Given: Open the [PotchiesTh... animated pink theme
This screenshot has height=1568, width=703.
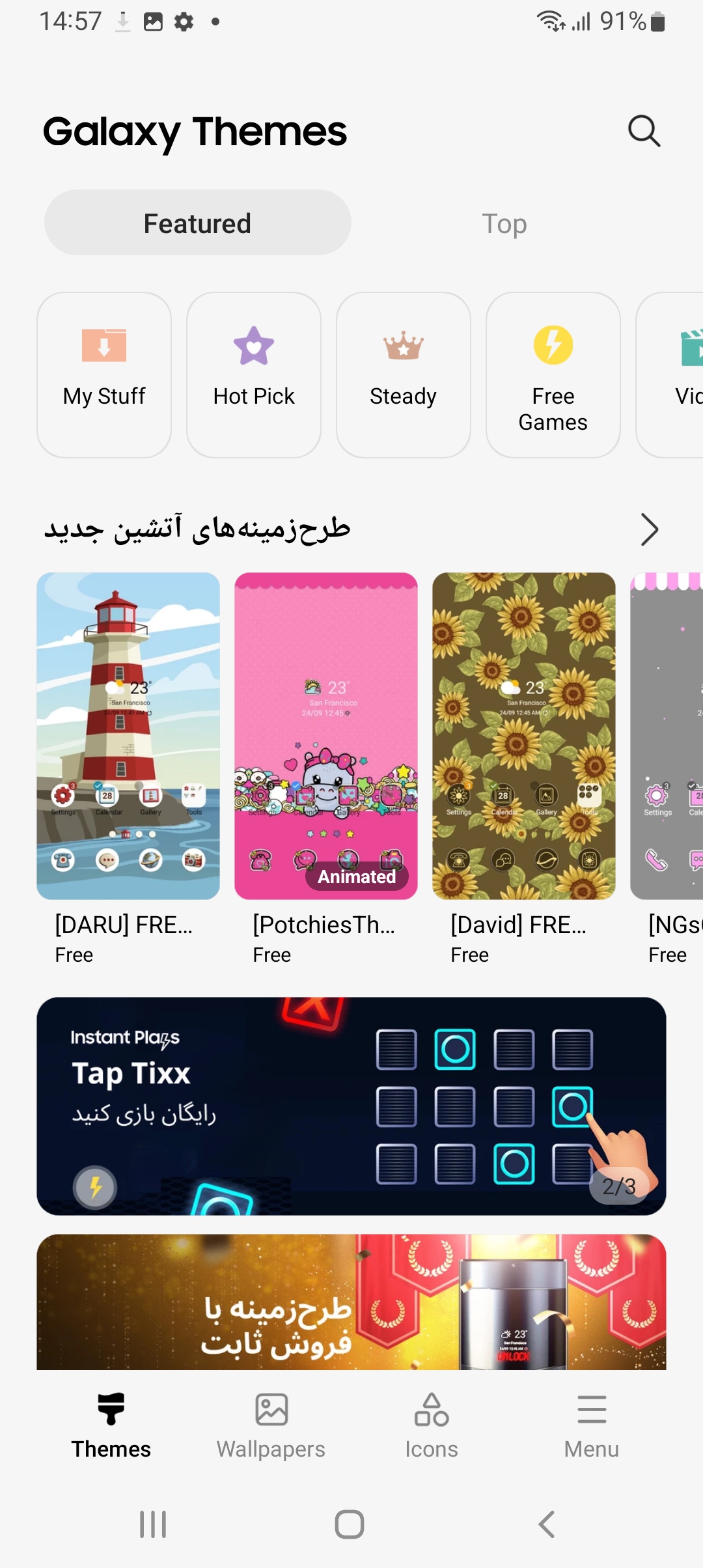Looking at the screenshot, I should click(326, 736).
